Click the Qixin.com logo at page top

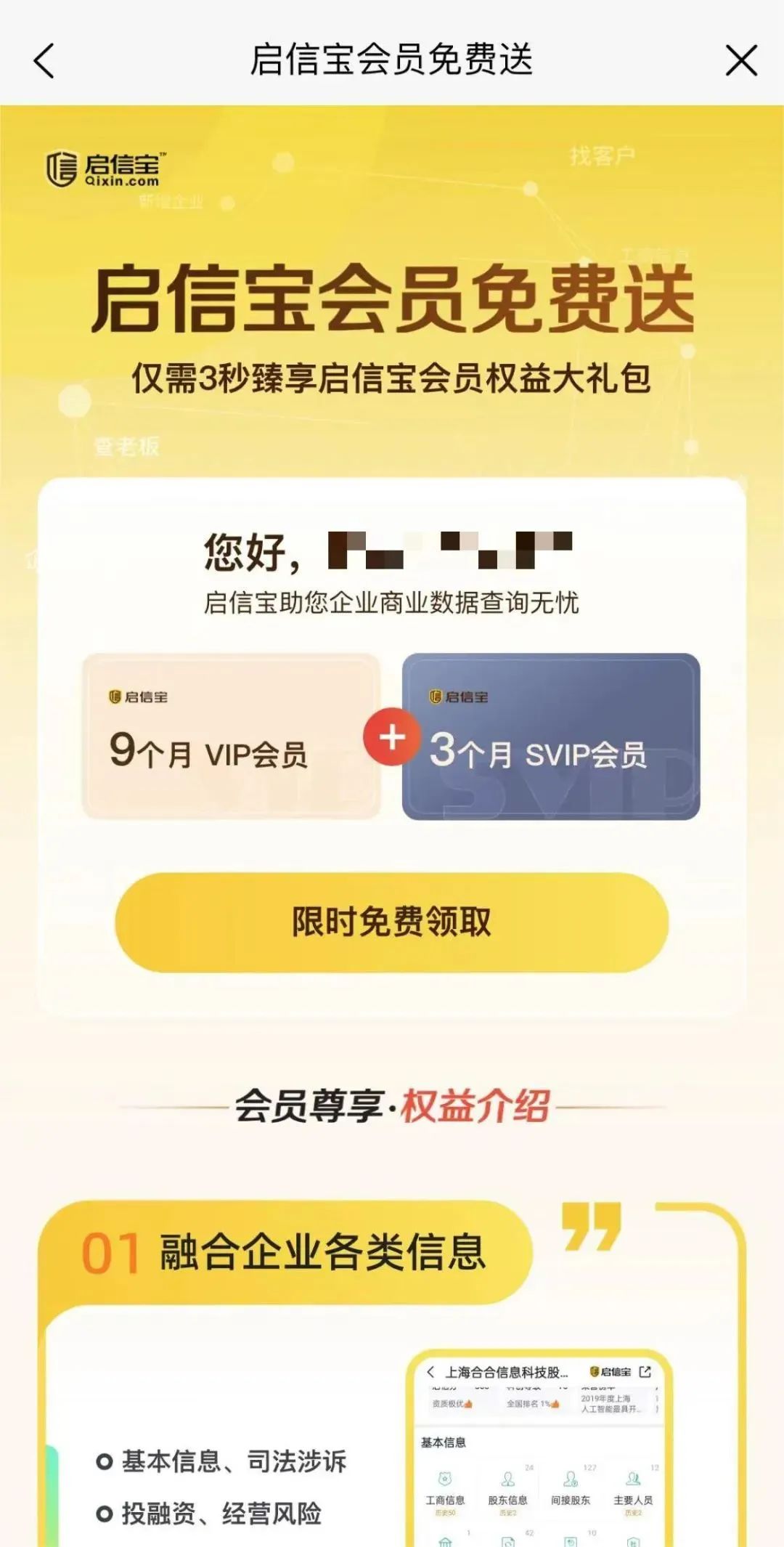pos(102,168)
